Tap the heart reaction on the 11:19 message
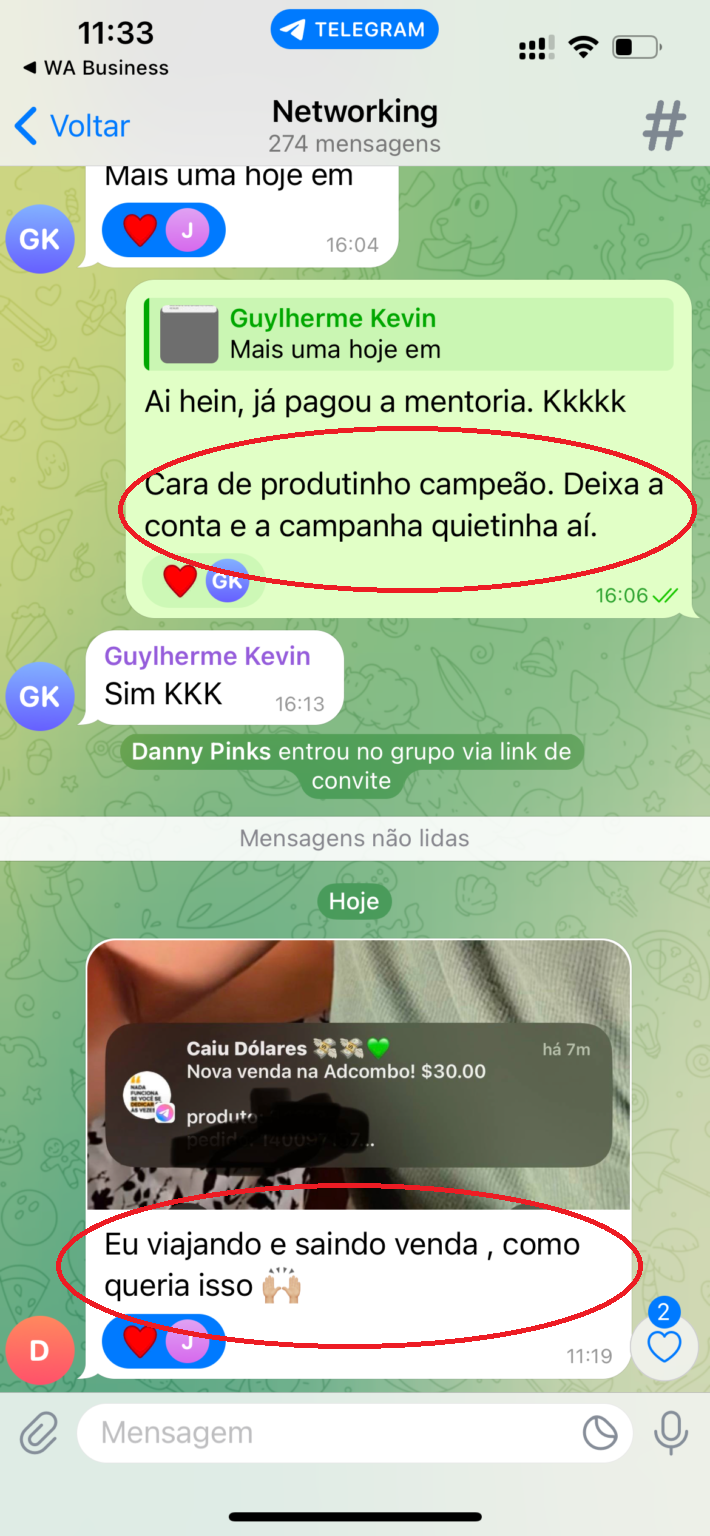The height and width of the screenshot is (1536, 710). [x=140, y=1341]
